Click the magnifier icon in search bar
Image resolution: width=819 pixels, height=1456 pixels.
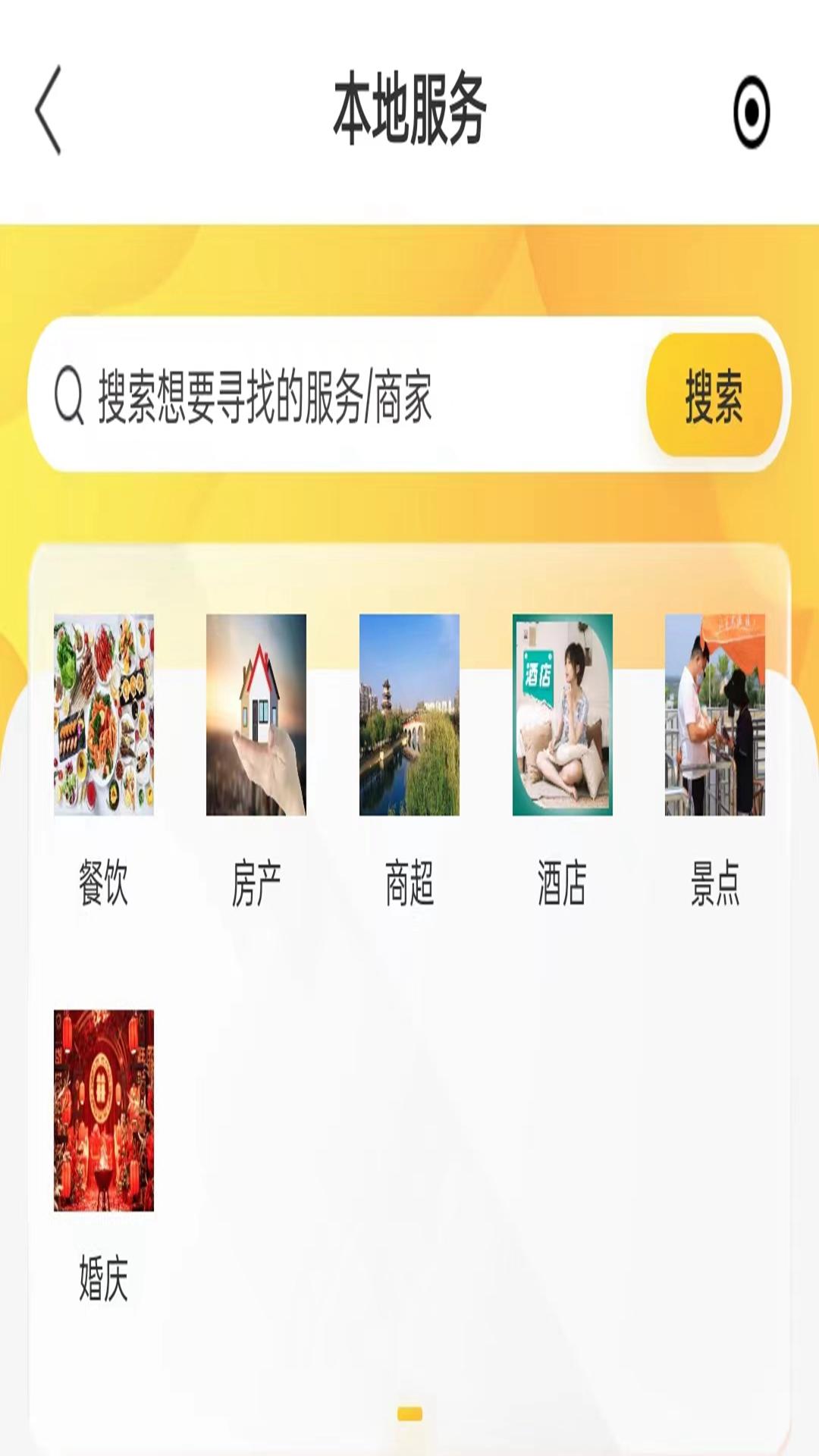click(70, 394)
